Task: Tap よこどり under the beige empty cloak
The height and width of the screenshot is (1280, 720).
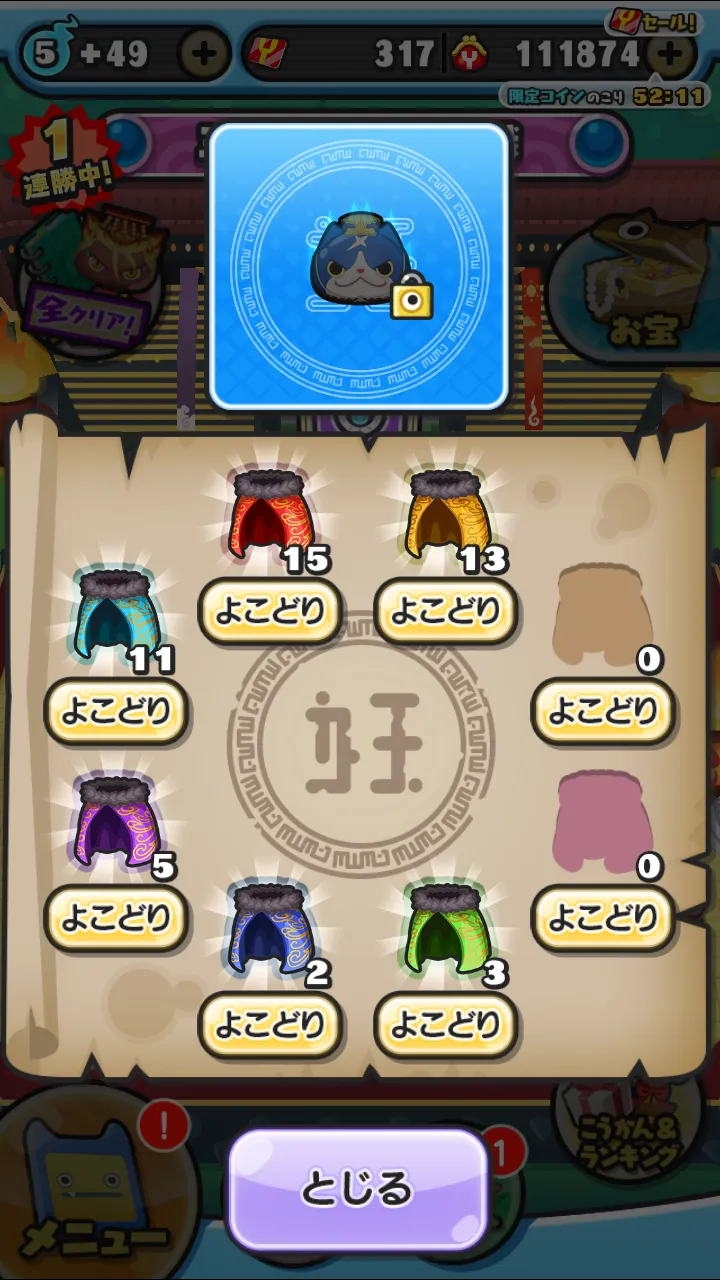Action: click(x=603, y=712)
